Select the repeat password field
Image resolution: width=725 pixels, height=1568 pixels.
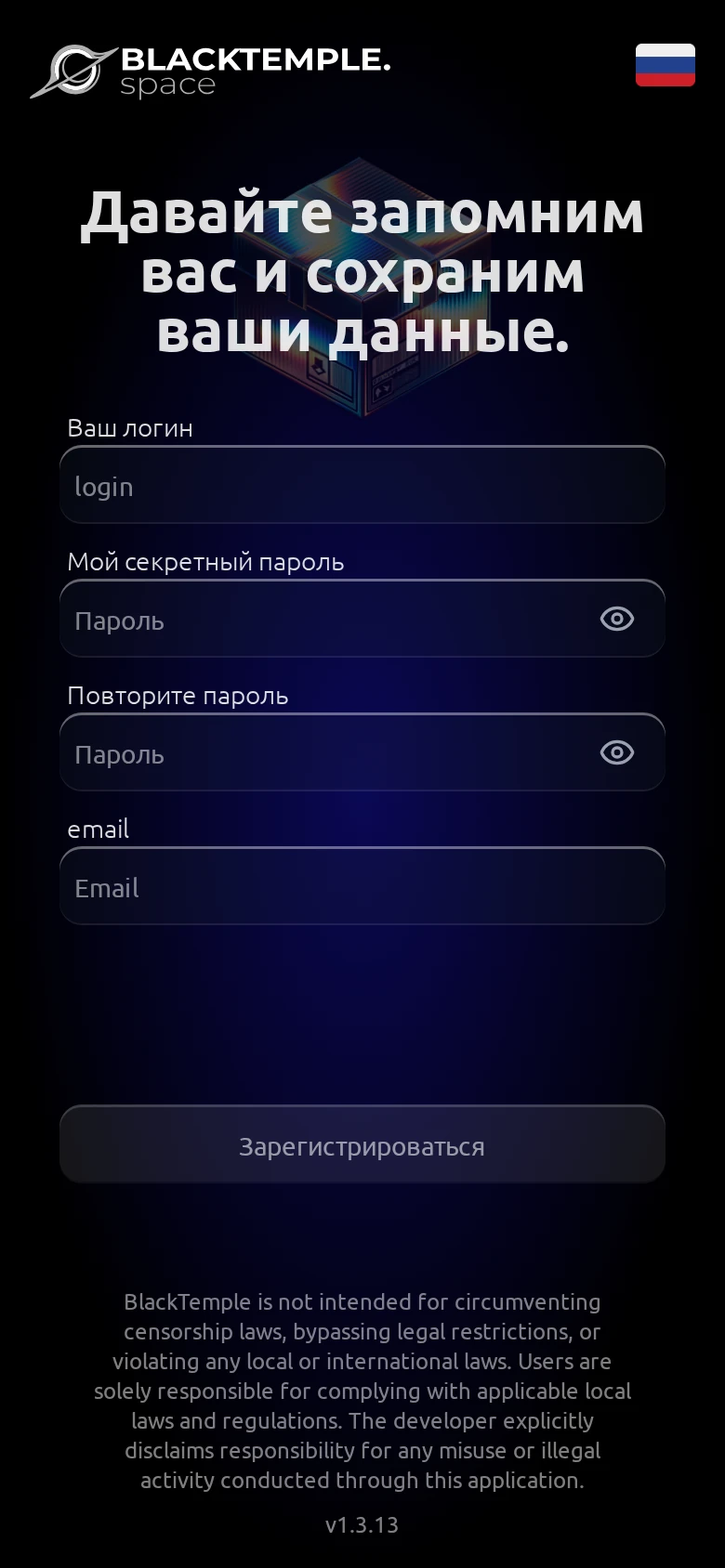(x=362, y=752)
